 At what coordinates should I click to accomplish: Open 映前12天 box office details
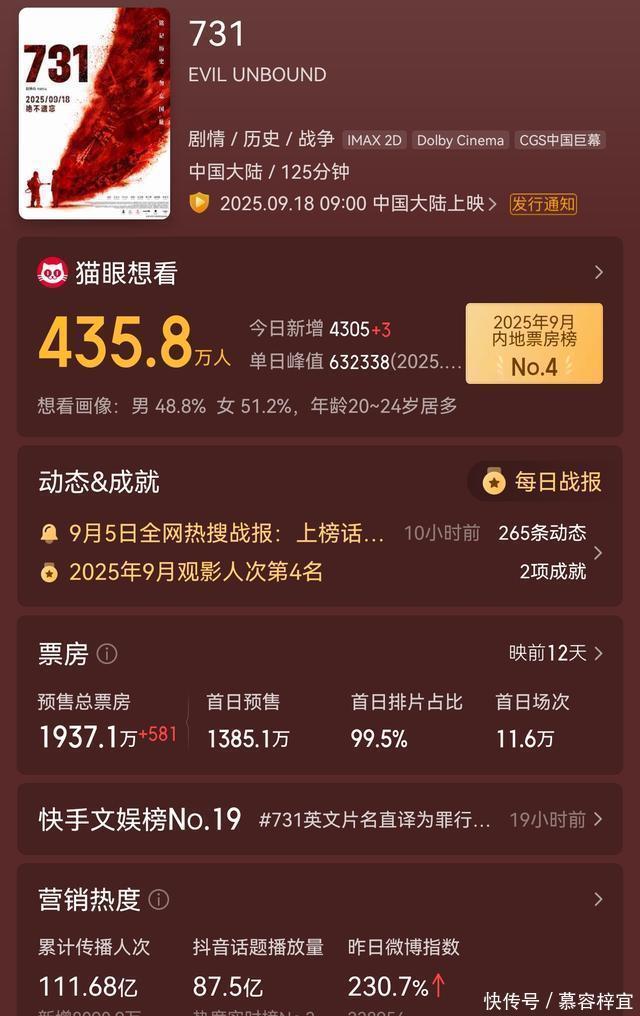[x=556, y=653]
